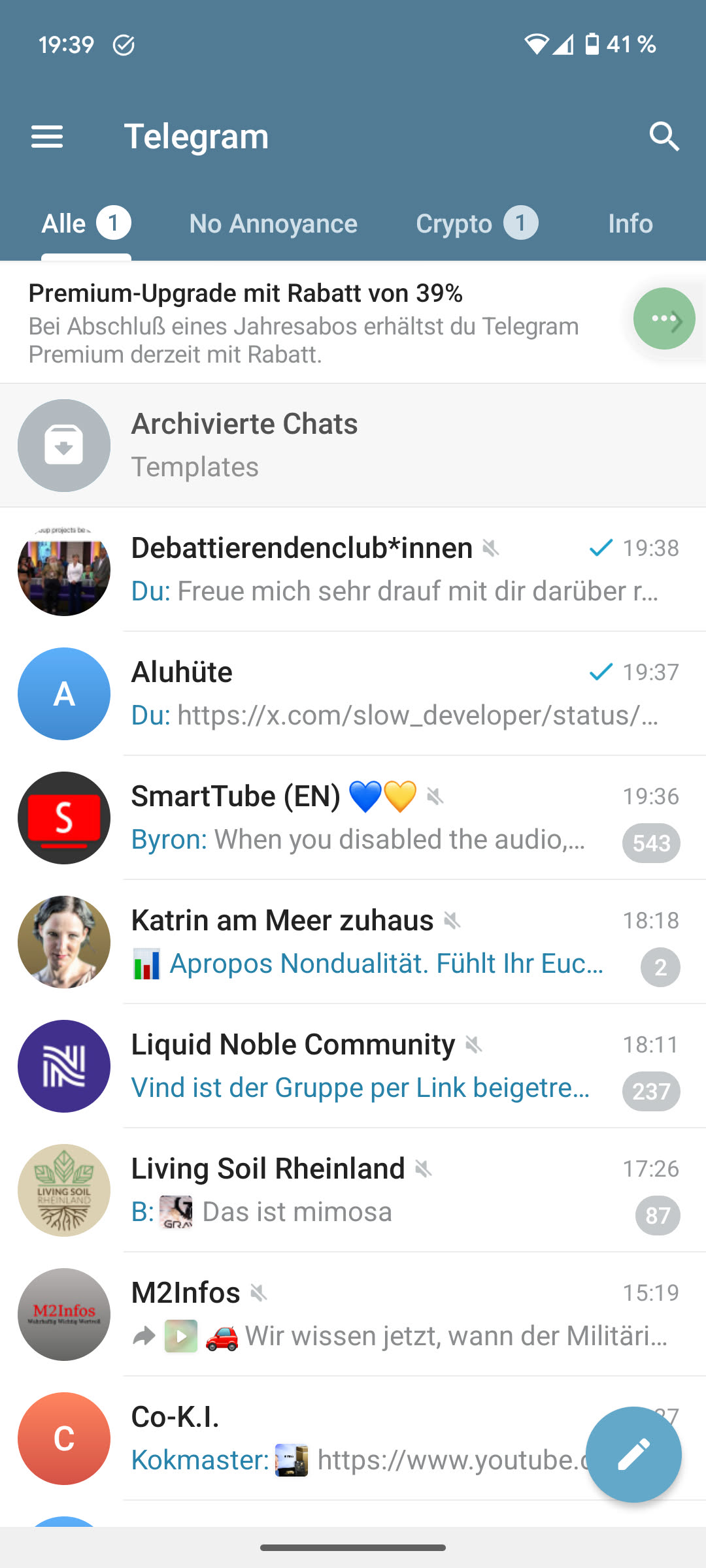Compose a new message with pencil button

click(x=633, y=1454)
